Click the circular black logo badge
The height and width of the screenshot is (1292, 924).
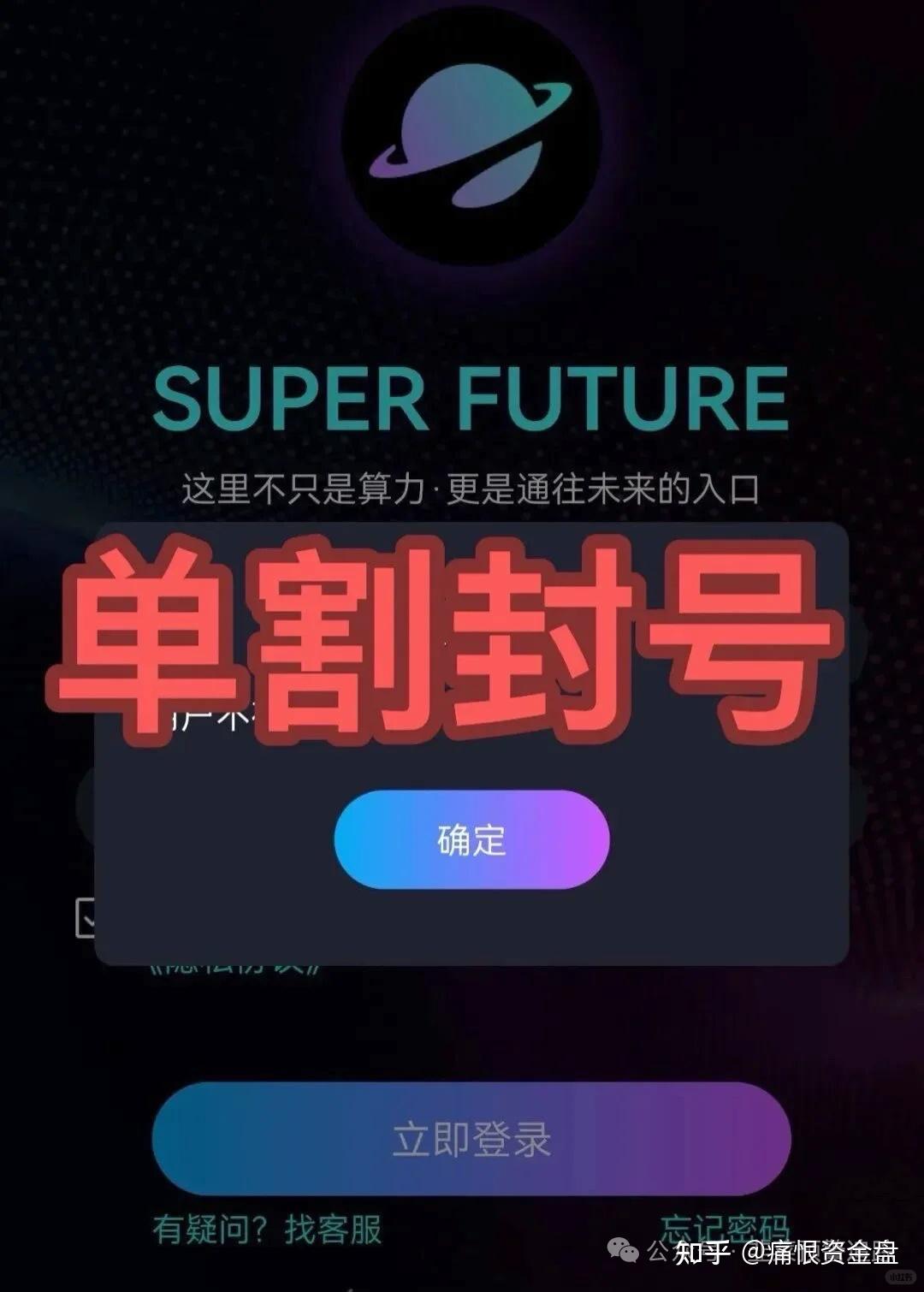(466, 137)
